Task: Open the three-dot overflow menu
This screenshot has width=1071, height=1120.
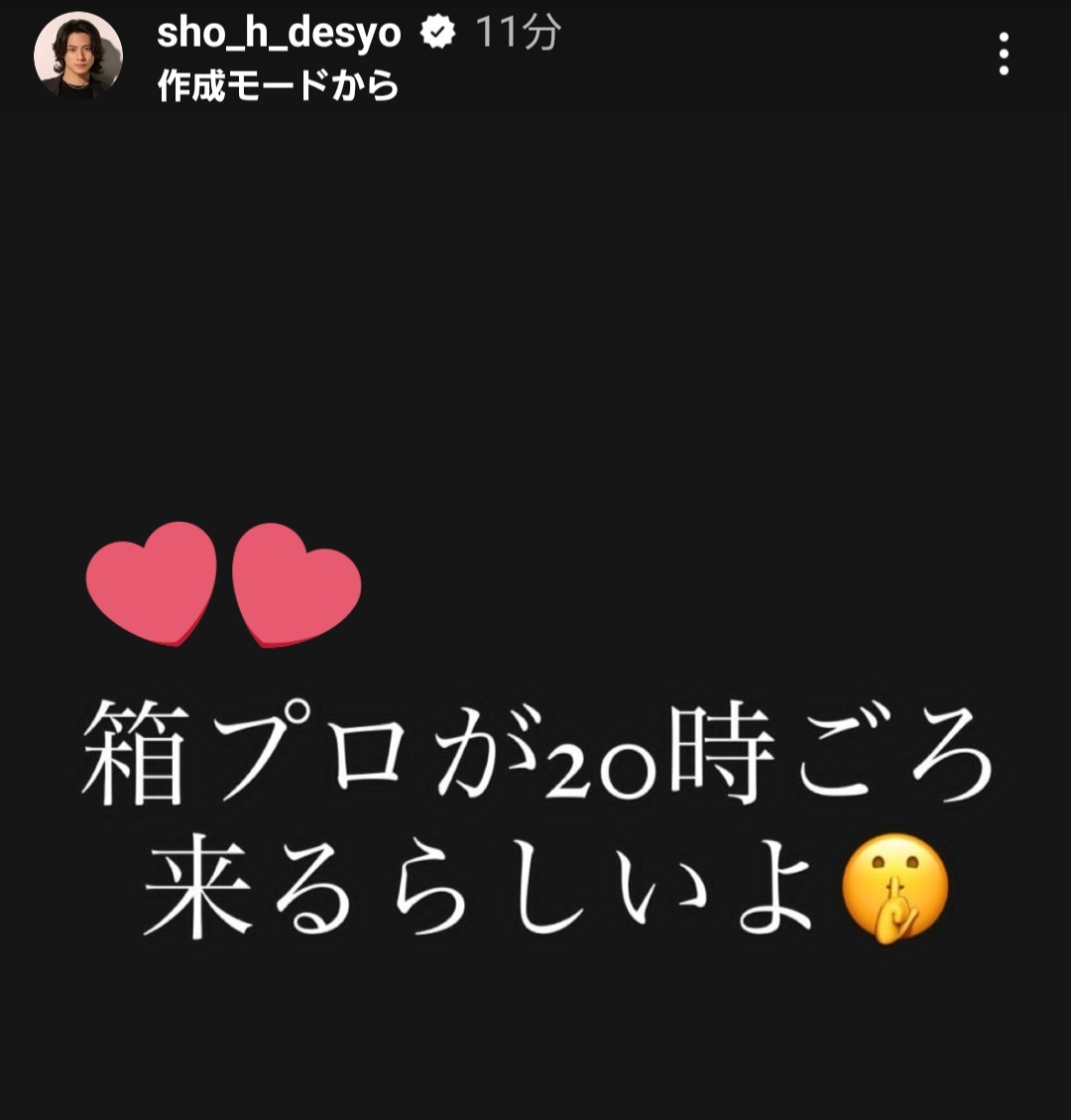Action: pos(1004,55)
